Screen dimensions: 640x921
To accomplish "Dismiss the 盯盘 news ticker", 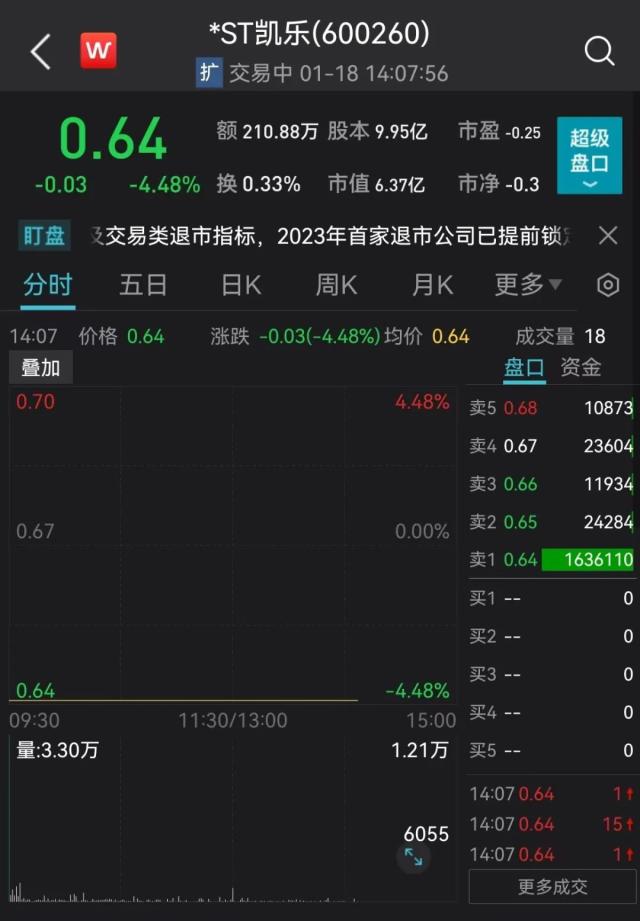I will click(x=608, y=236).
